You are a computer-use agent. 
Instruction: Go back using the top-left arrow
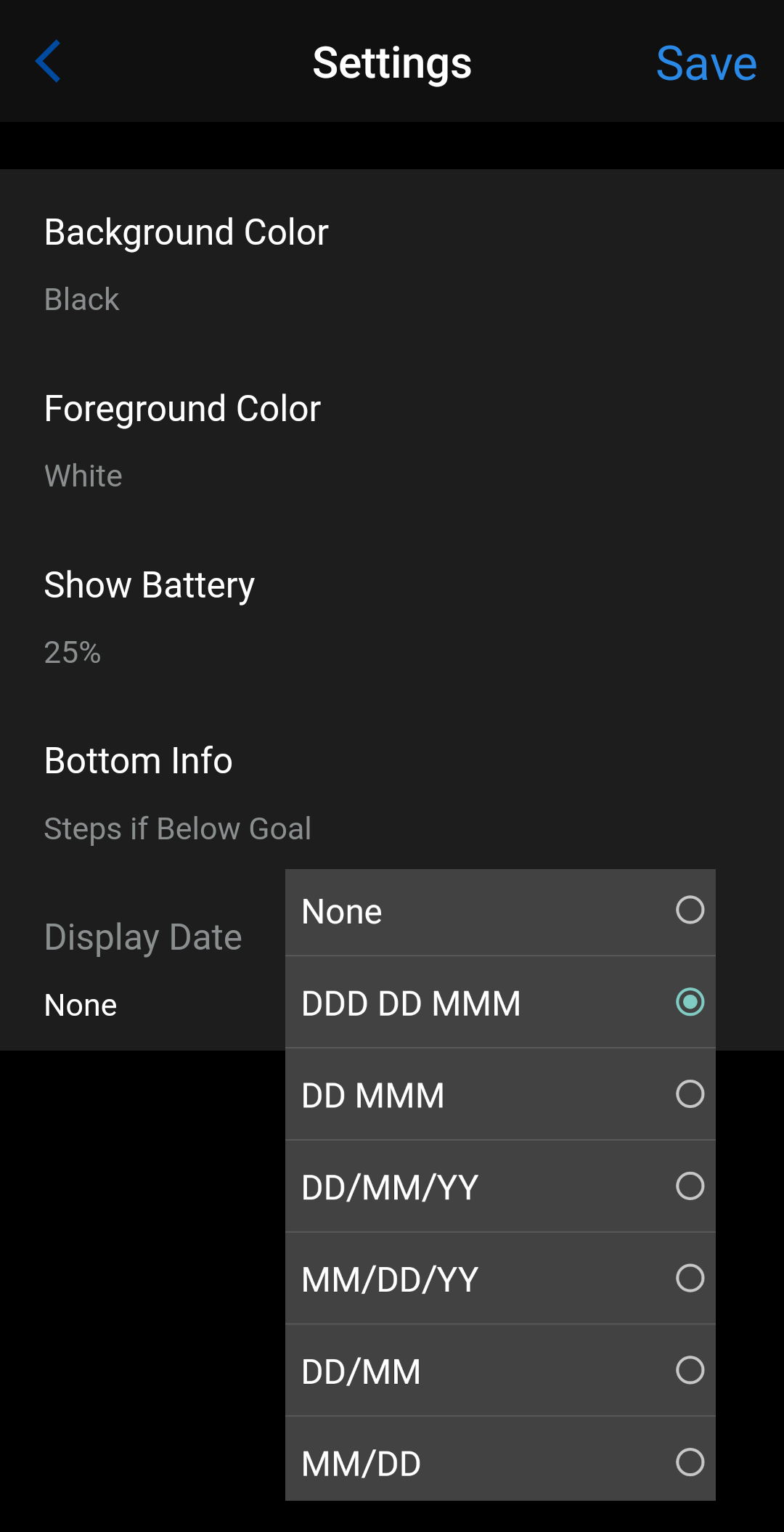pos(48,62)
